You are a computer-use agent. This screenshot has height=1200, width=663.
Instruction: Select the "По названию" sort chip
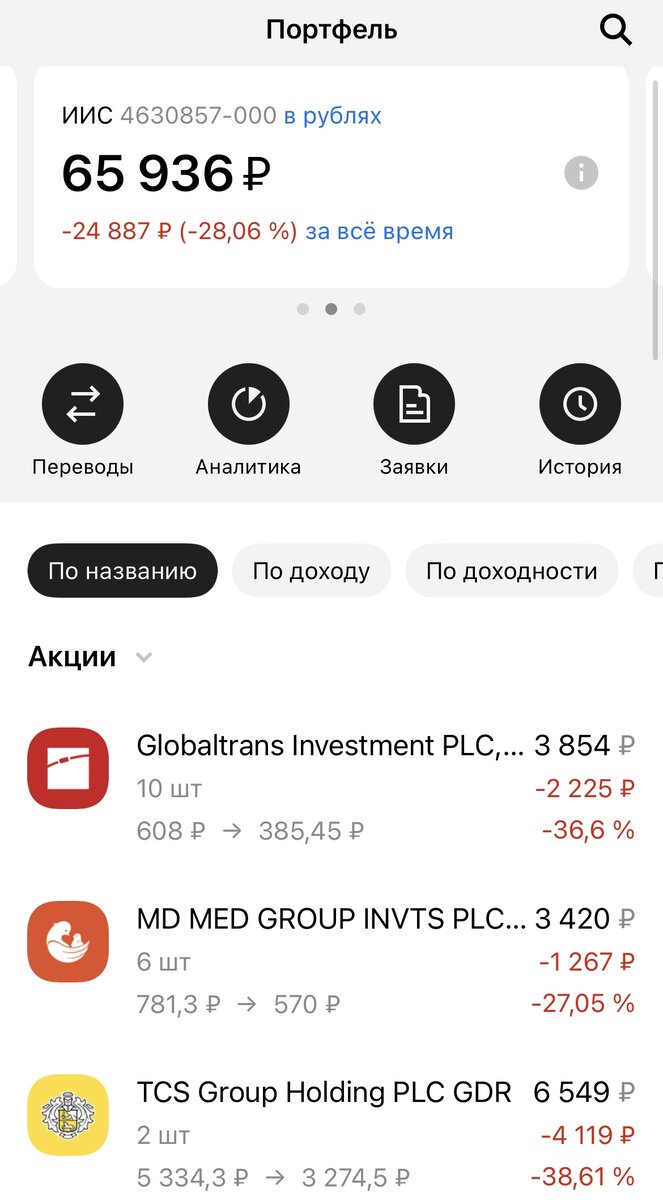[x=122, y=571]
